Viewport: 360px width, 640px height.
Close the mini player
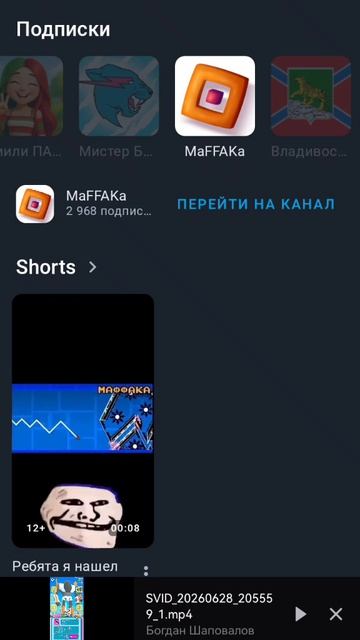coord(336,614)
